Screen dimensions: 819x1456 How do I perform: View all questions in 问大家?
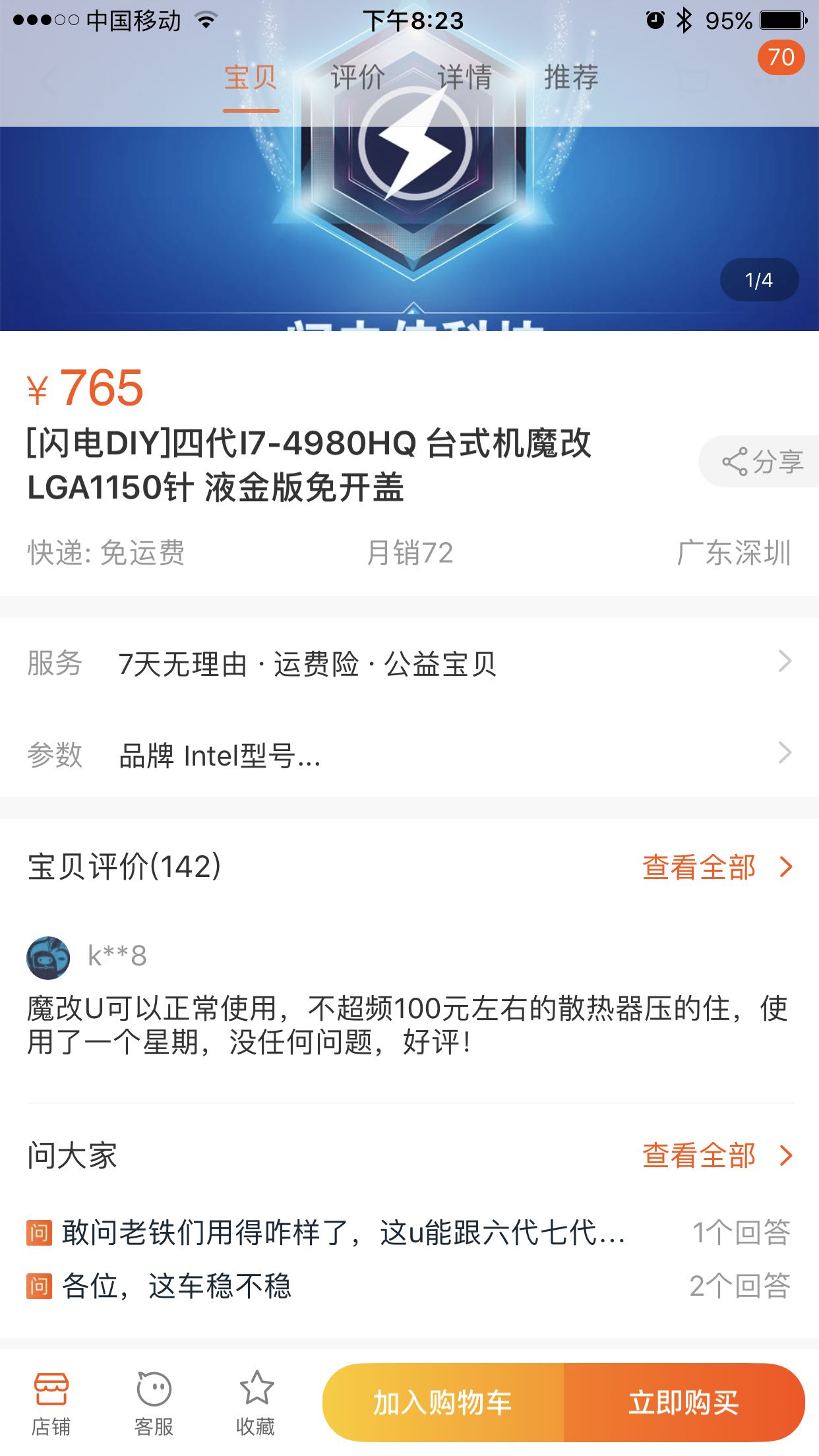pos(716,1155)
